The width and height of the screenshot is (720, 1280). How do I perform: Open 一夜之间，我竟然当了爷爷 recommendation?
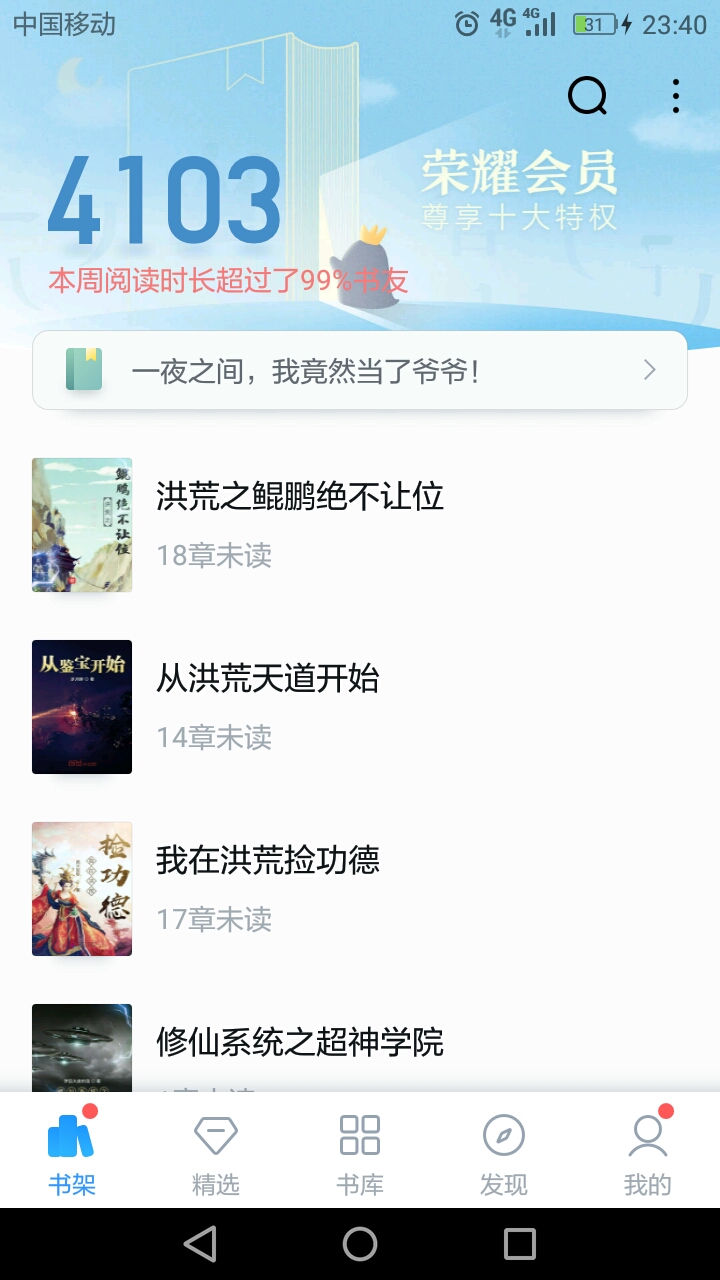click(360, 371)
